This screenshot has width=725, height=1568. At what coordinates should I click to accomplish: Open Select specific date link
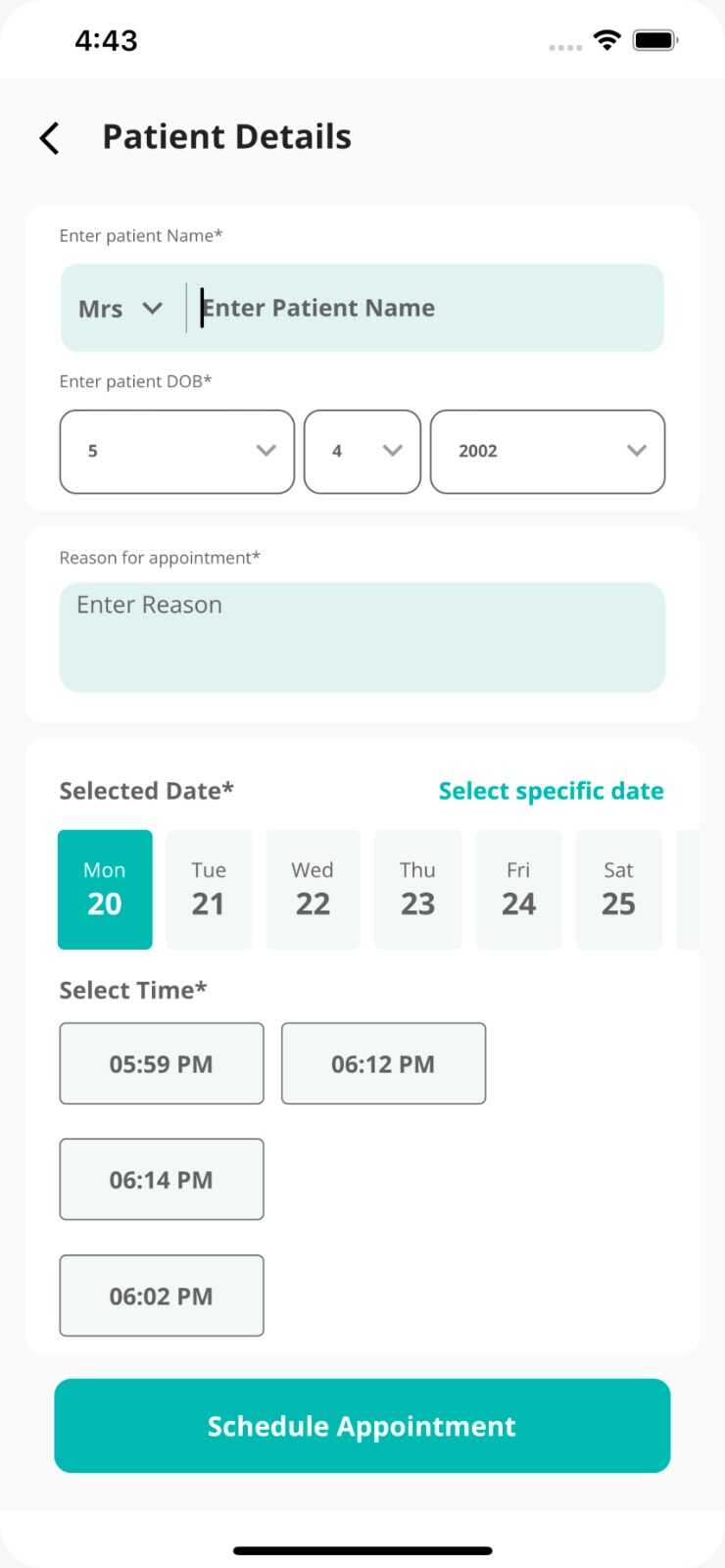coord(551,791)
